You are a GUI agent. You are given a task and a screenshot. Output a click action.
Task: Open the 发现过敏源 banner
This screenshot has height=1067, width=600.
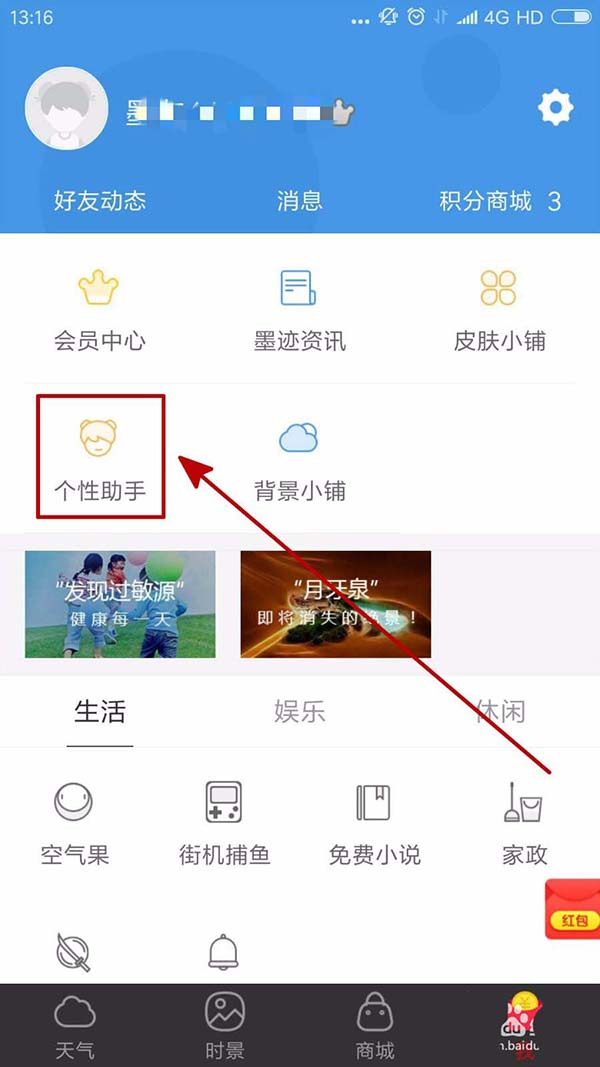[x=120, y=604]
